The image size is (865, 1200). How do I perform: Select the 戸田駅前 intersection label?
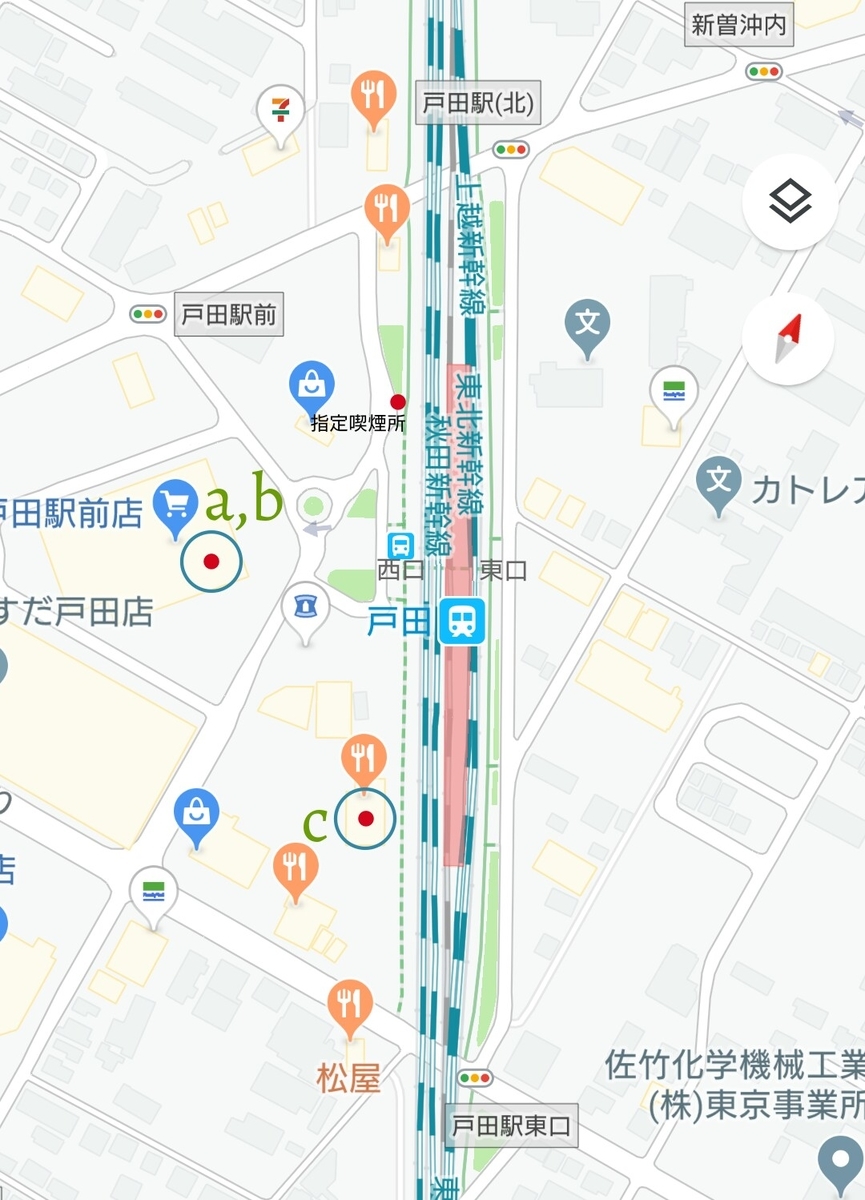click(x=231, y=315)
